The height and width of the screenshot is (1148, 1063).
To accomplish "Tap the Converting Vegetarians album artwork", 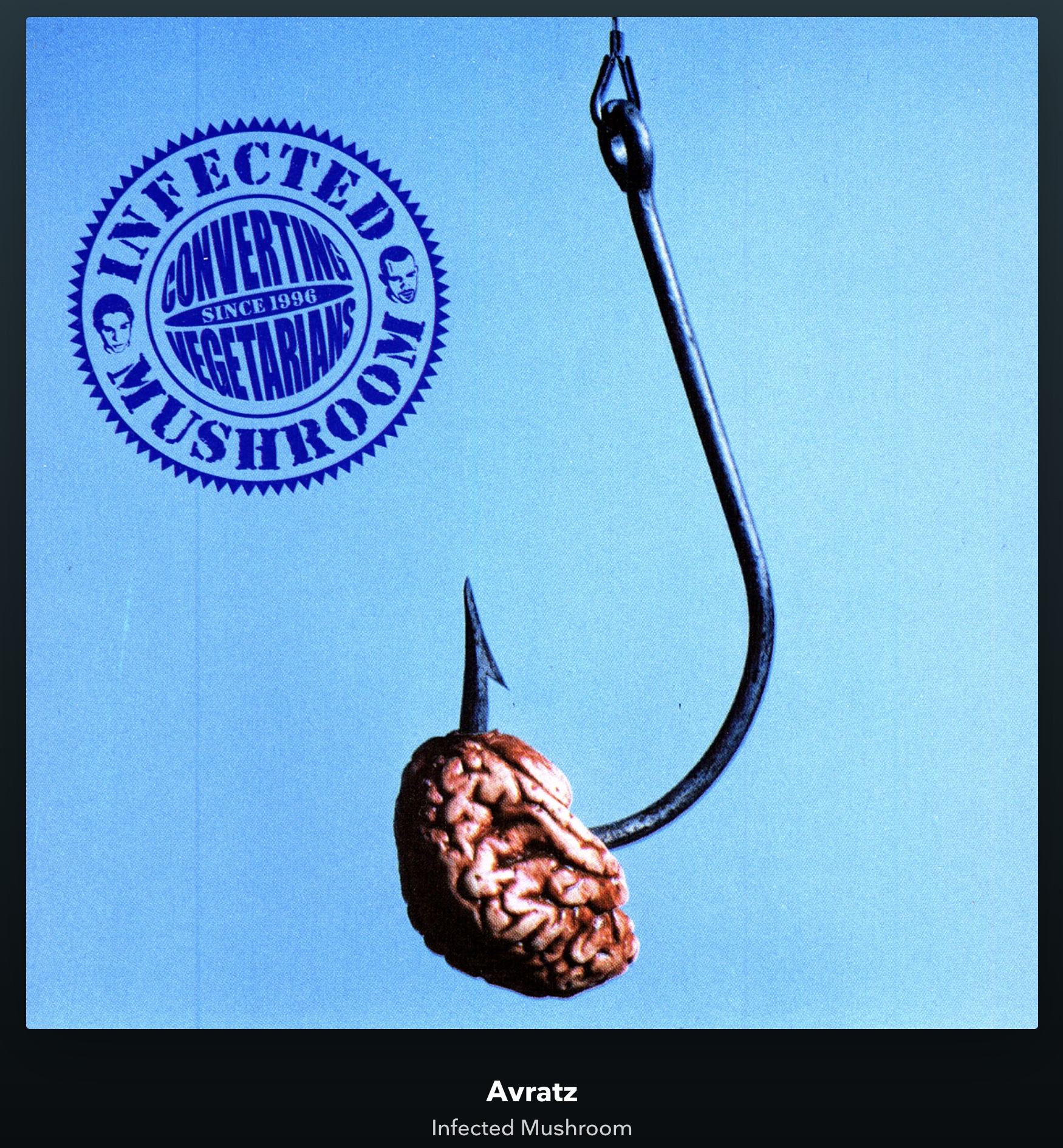I will tap(531, 522).
